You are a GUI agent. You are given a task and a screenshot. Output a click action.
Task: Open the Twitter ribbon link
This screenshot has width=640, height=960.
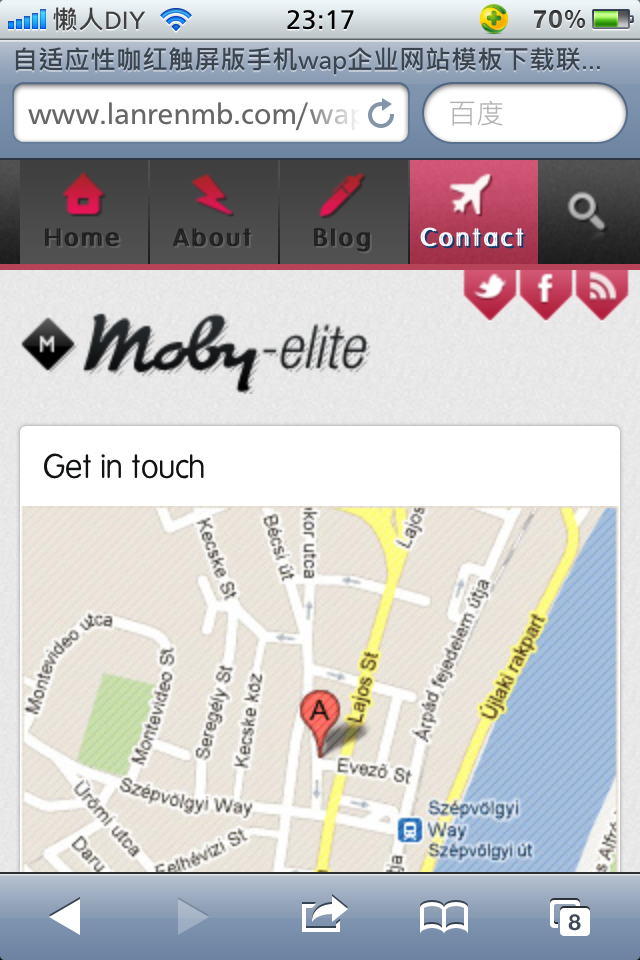pos(490,291)
